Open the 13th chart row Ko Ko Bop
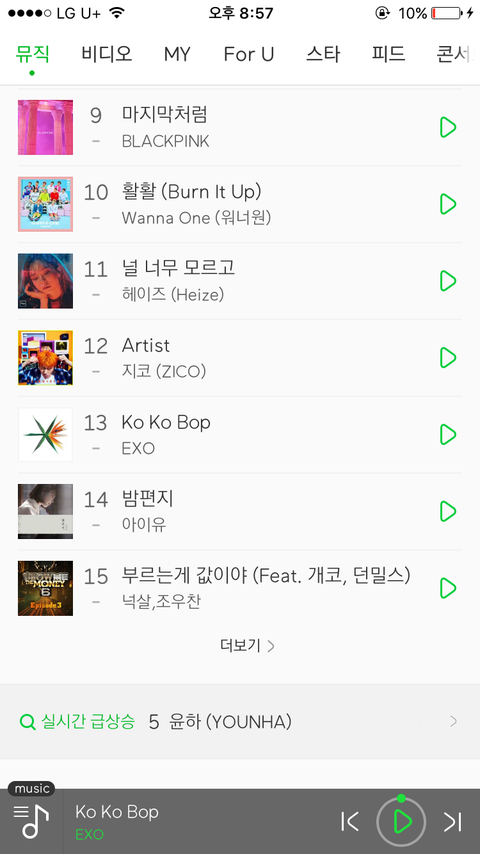The image size is (480, 854). click(x=240, y=435)
